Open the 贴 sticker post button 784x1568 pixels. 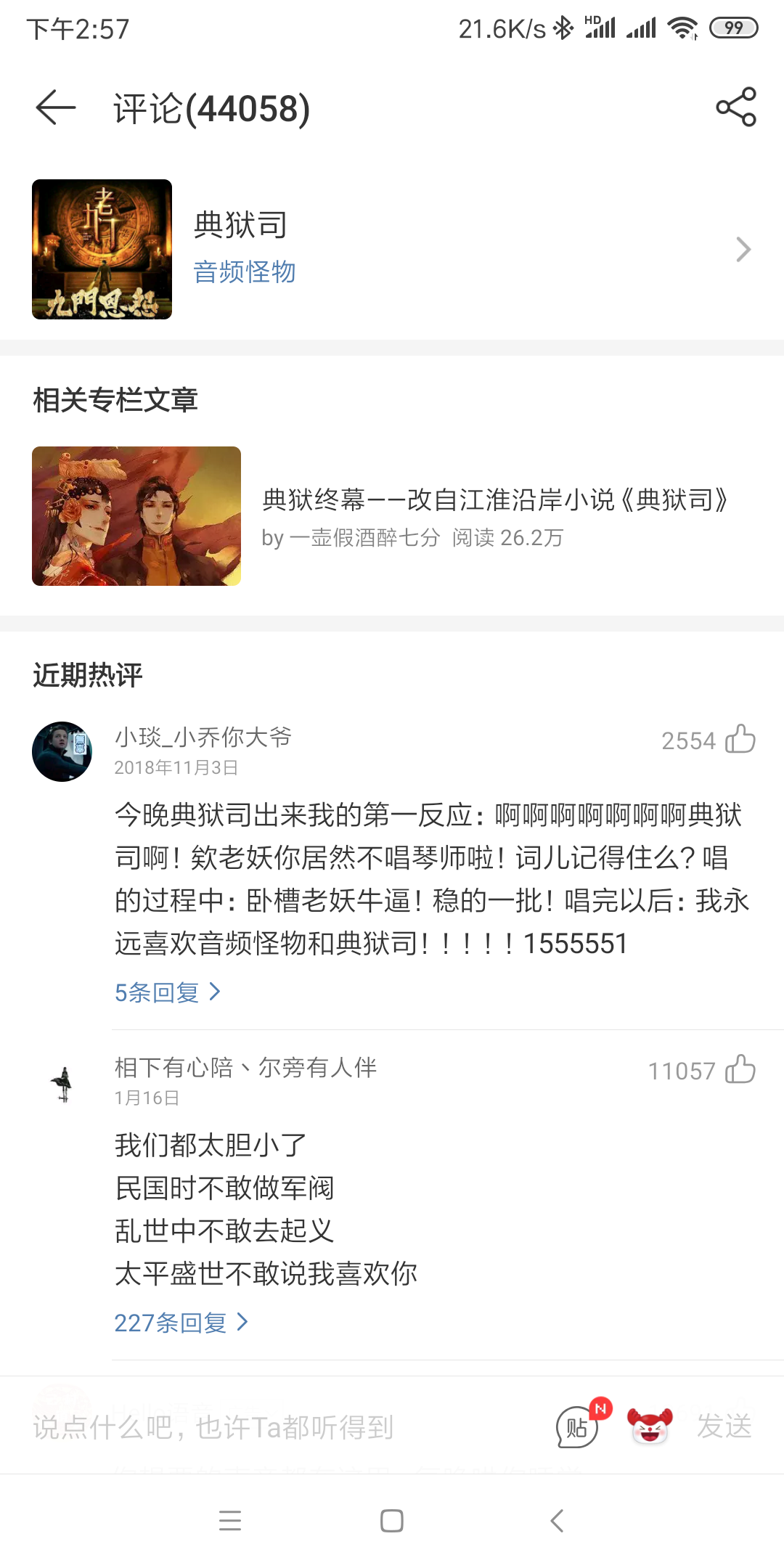(x=578, y=1427)
